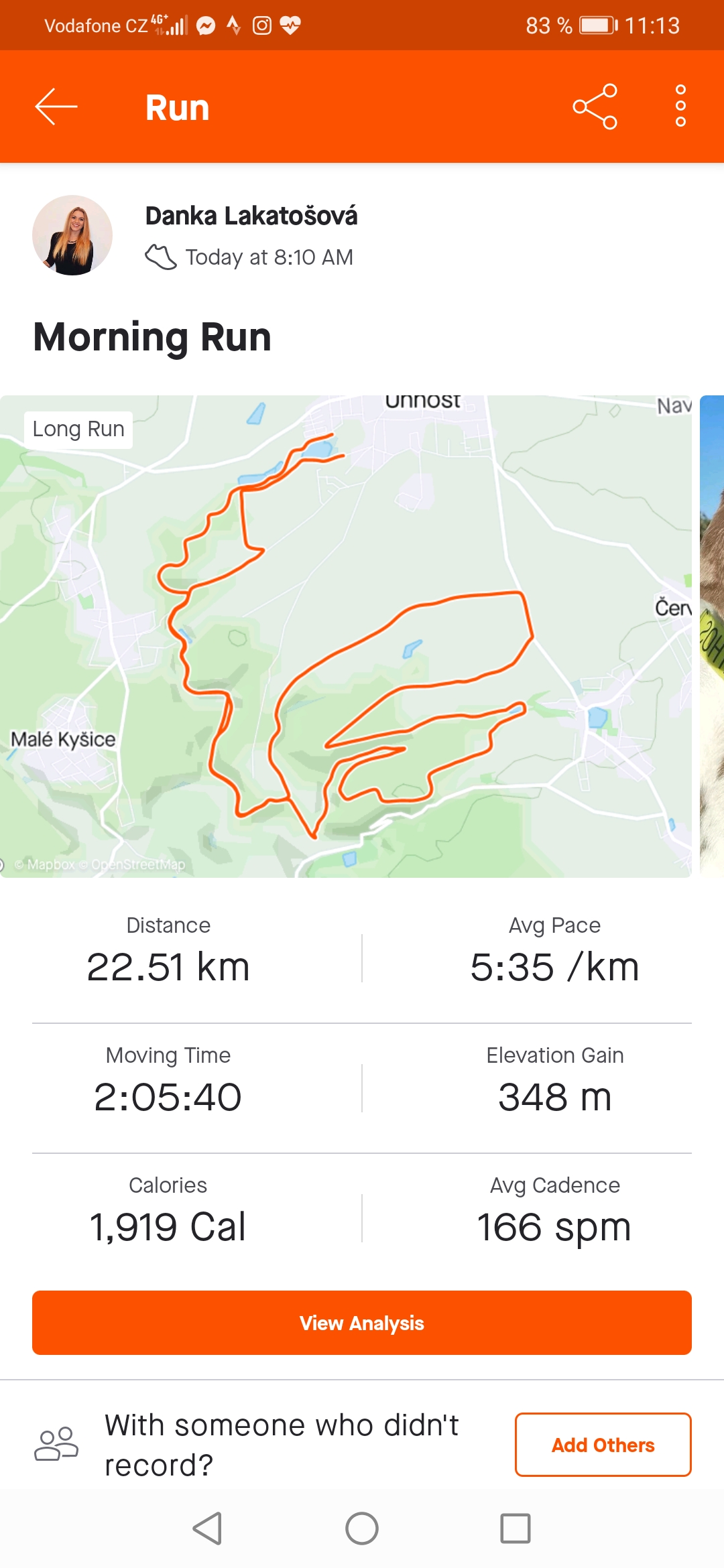Open recent apps with the square button
Viewport: 724px width, 1568px height.
click(x=516, y=1528)
